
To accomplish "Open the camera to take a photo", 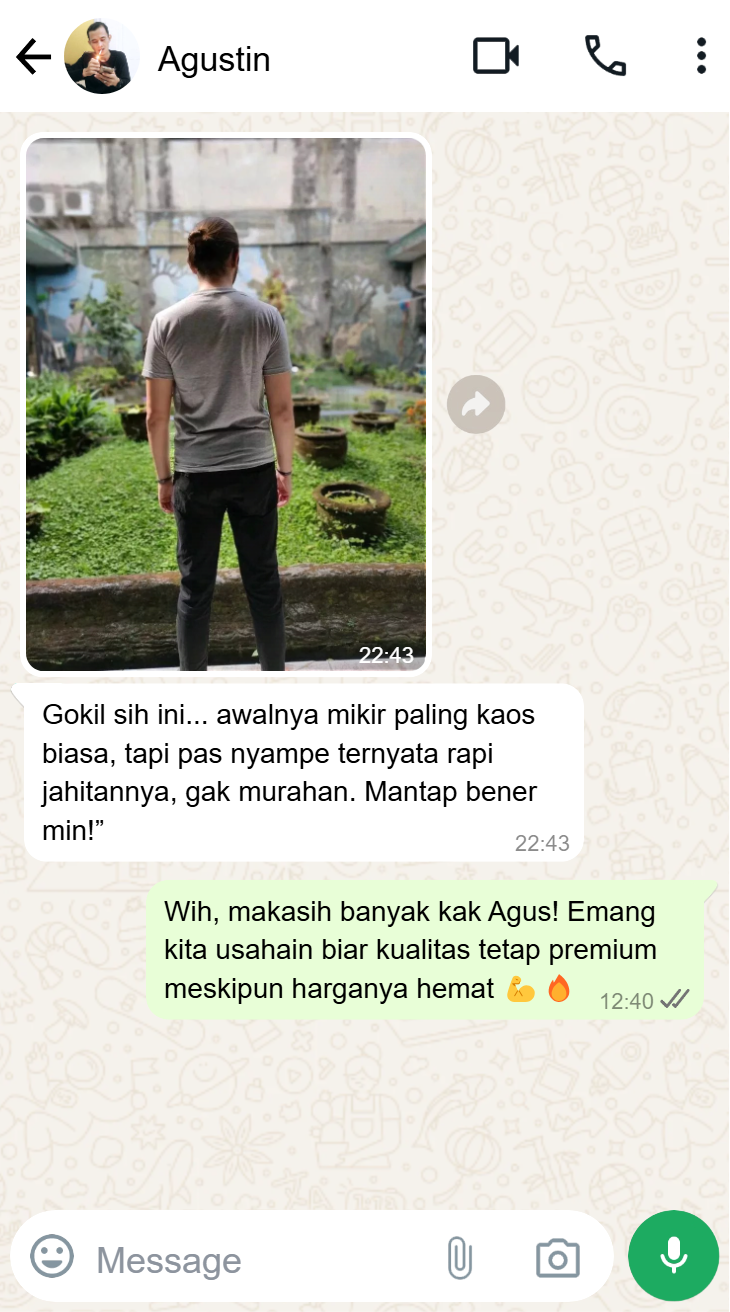I will [x=557, y=1258].
